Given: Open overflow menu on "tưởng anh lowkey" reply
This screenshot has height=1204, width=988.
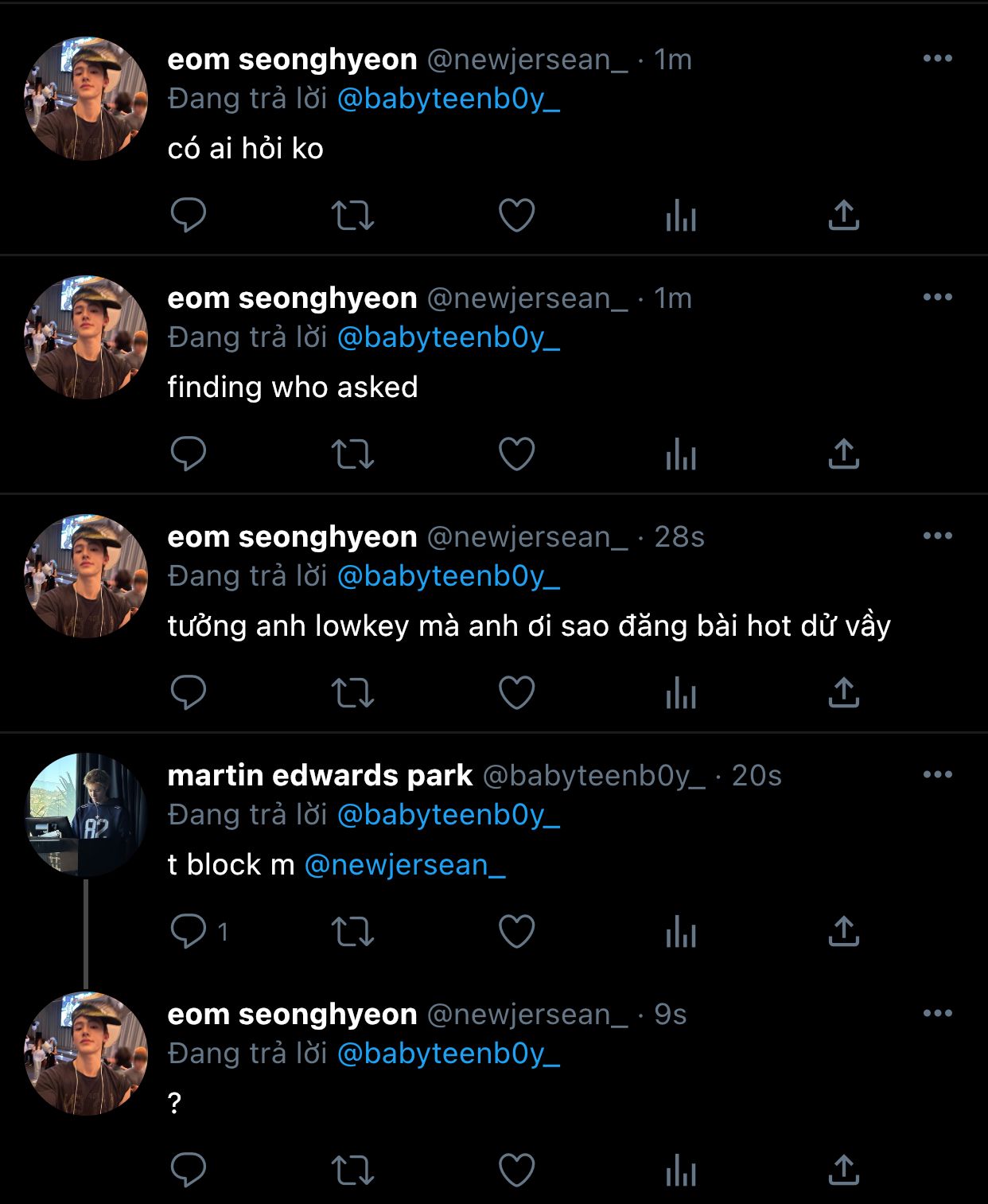Looking at the screenshot, I should coord(937,536).
